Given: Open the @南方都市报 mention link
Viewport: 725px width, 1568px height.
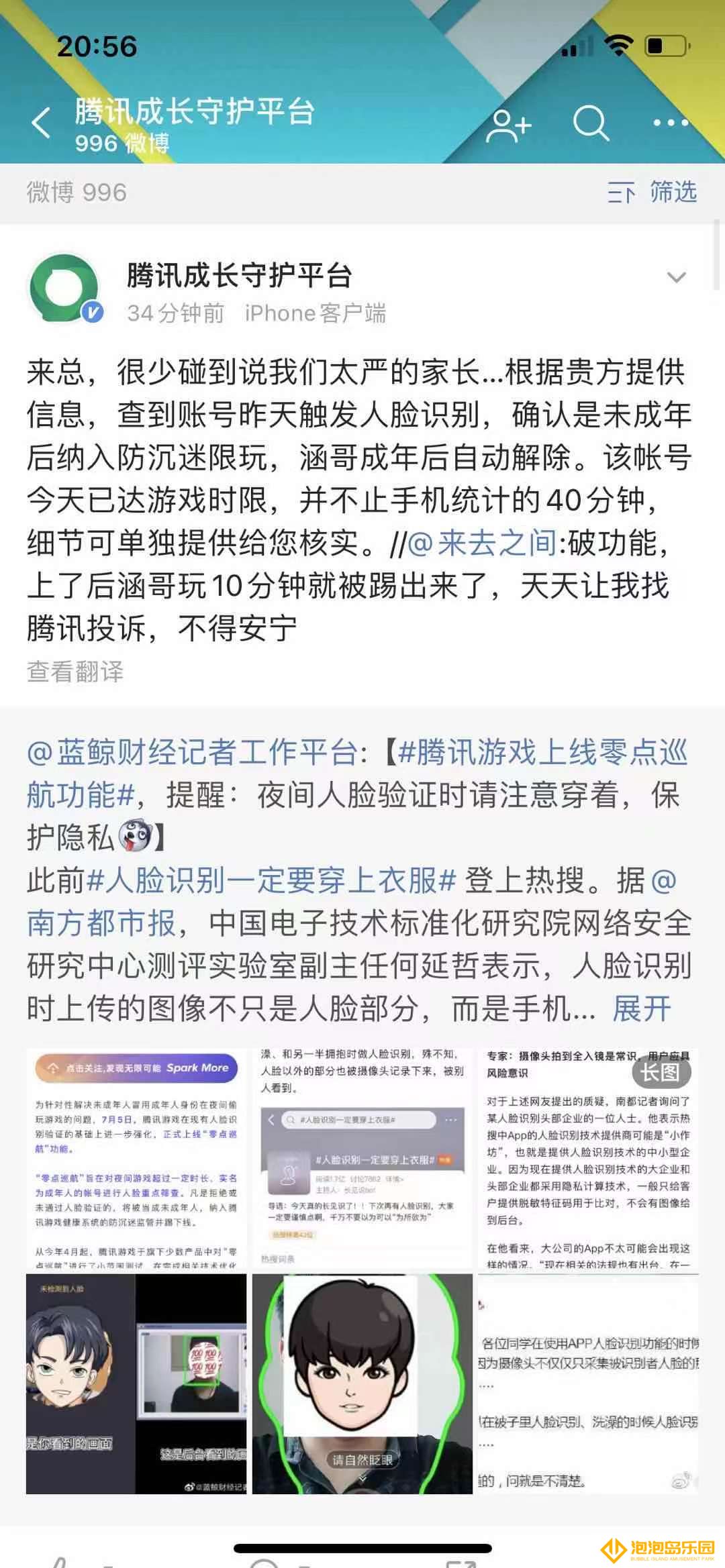Looking at the screenshot, I should 101,923.
